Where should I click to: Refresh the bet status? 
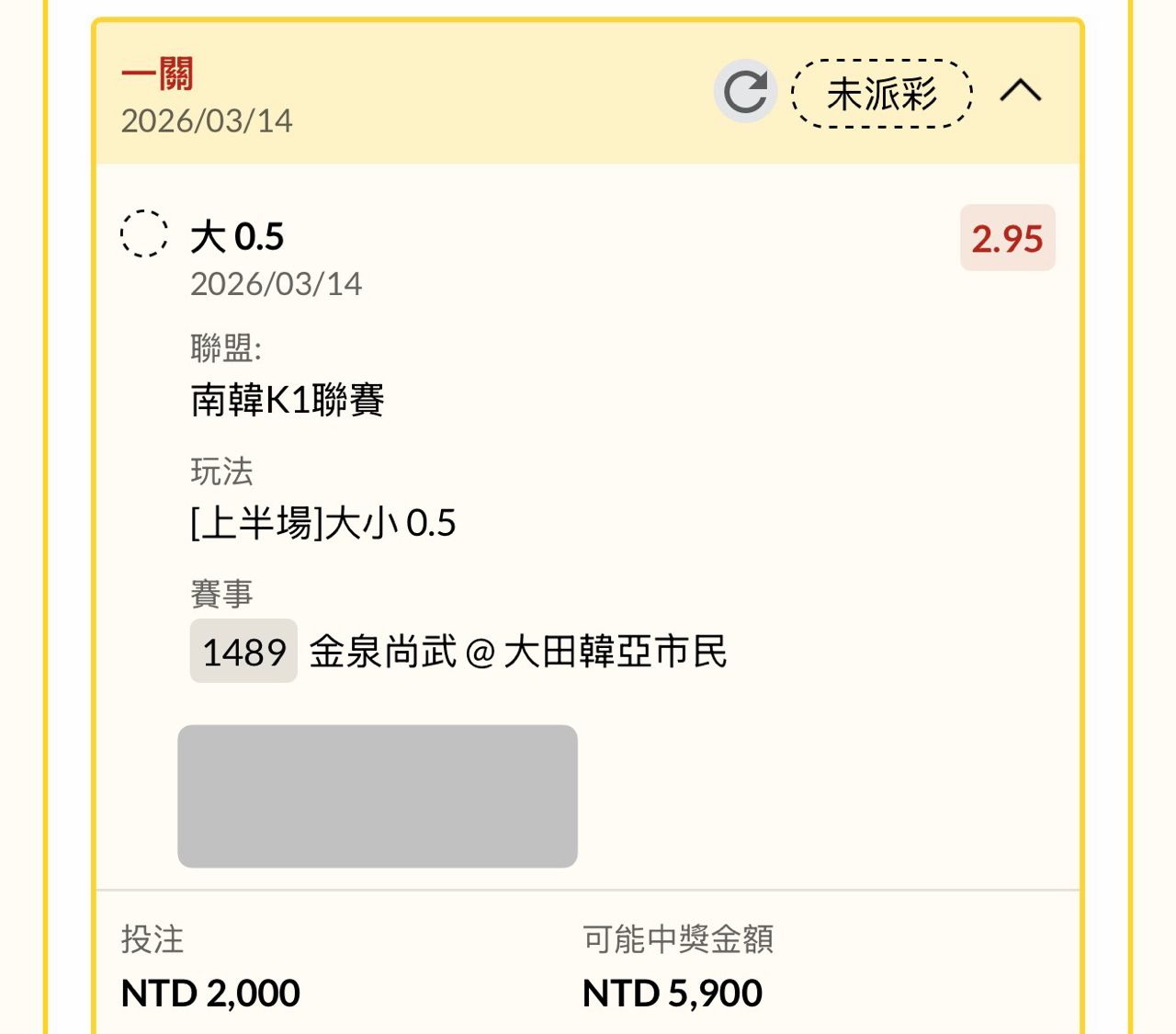point(745,91)
